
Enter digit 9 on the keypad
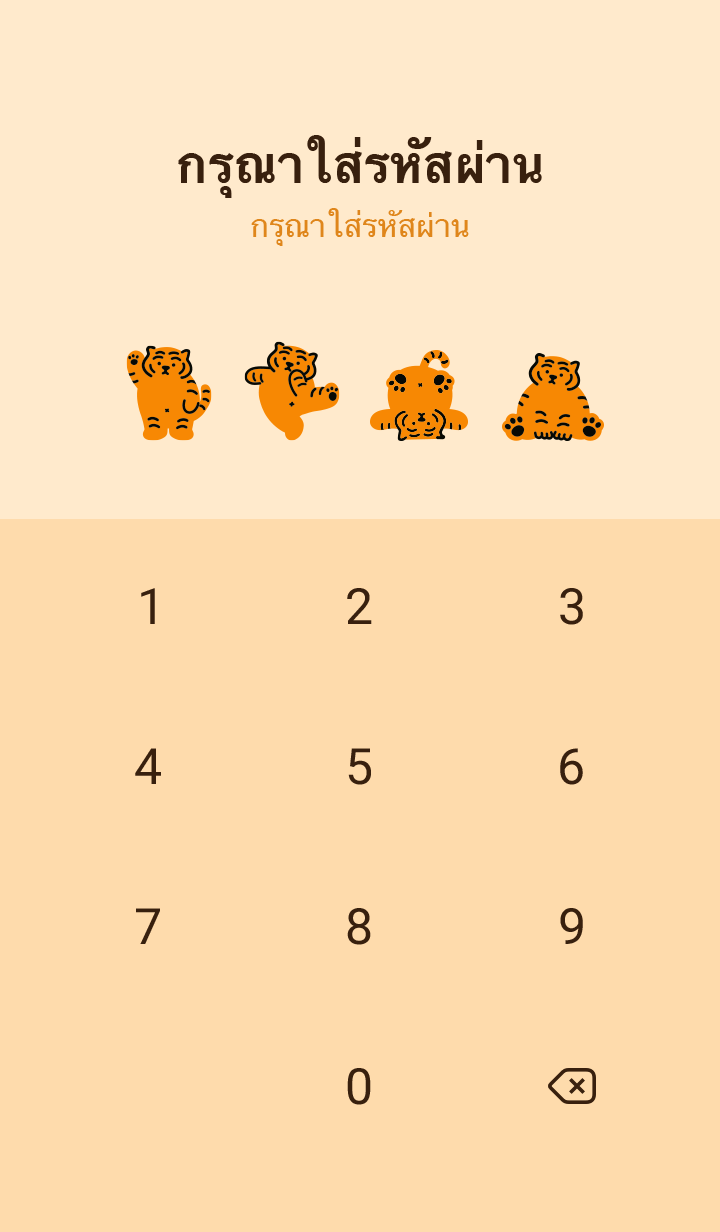[x=571, y=927]
